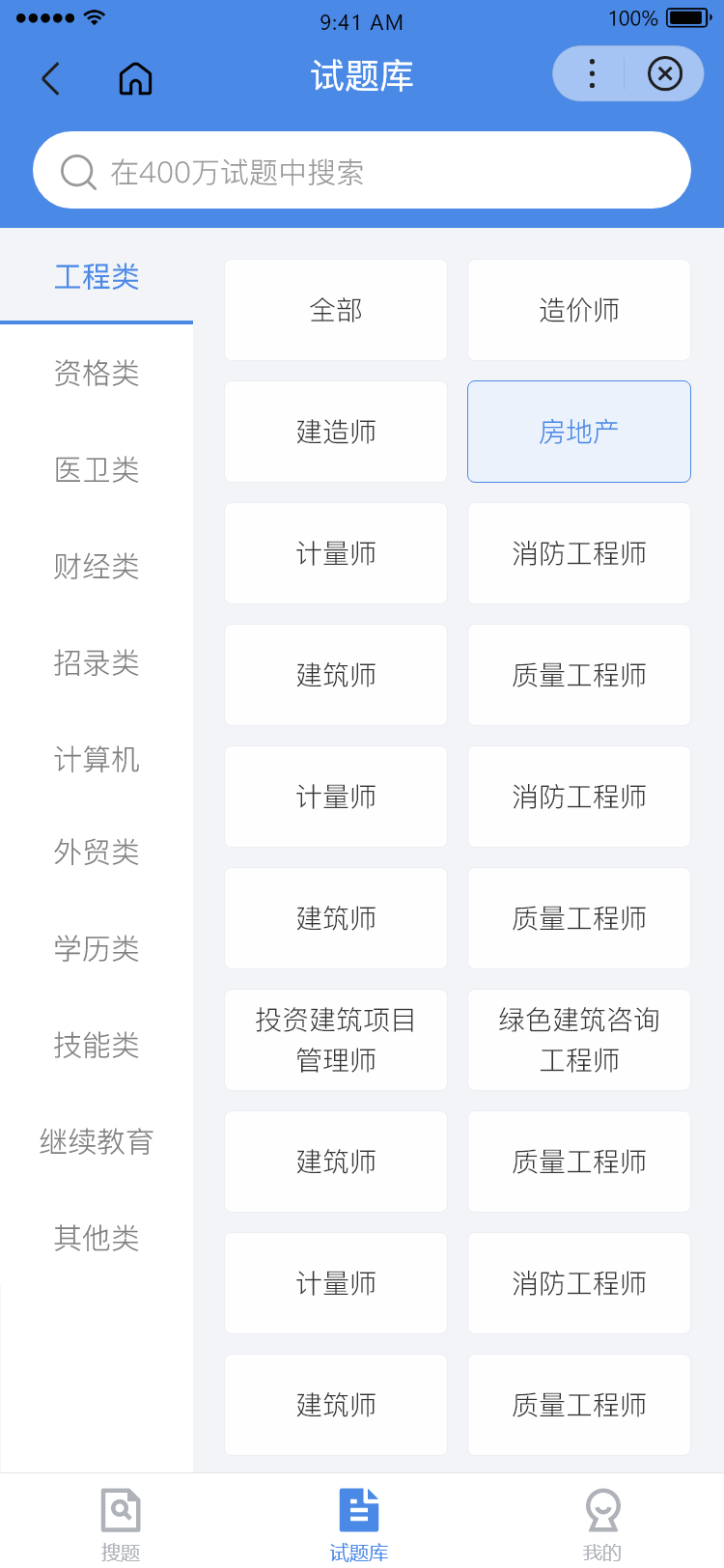The width and height of the screenshot is (724, 1568).
Task: Open 投资建筑项目管理师 subject
Action: point(336,1040)
